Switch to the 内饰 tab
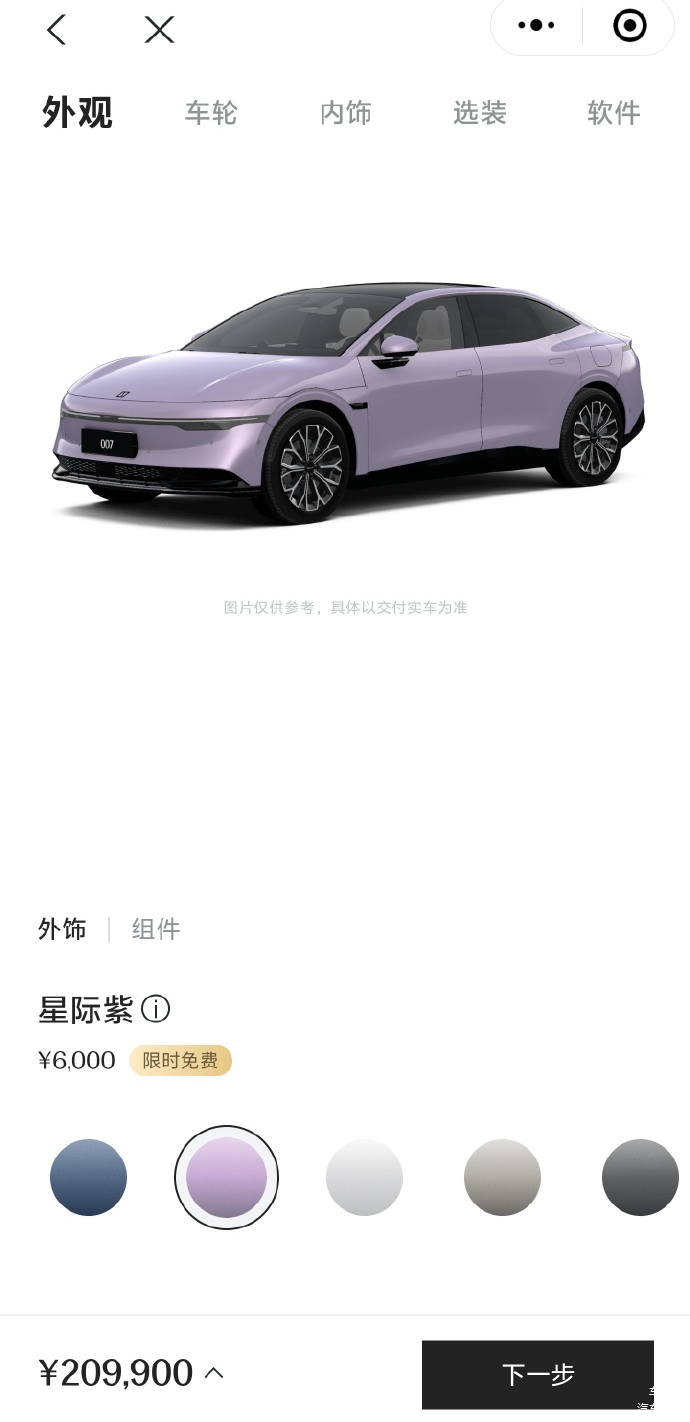This screenshot has width=690, height=1422. (x=346, y=113)
